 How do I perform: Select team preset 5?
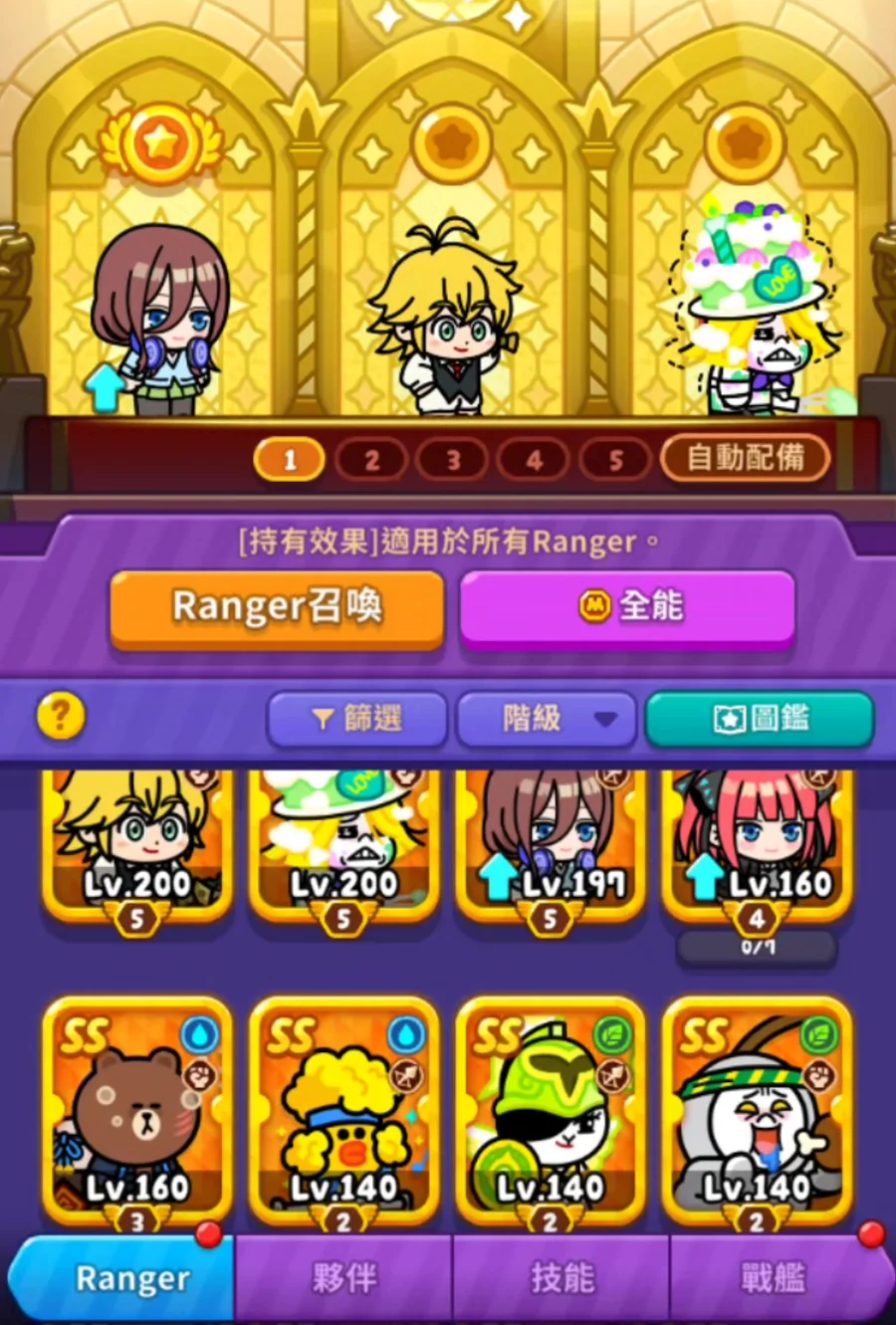(616, 460)
